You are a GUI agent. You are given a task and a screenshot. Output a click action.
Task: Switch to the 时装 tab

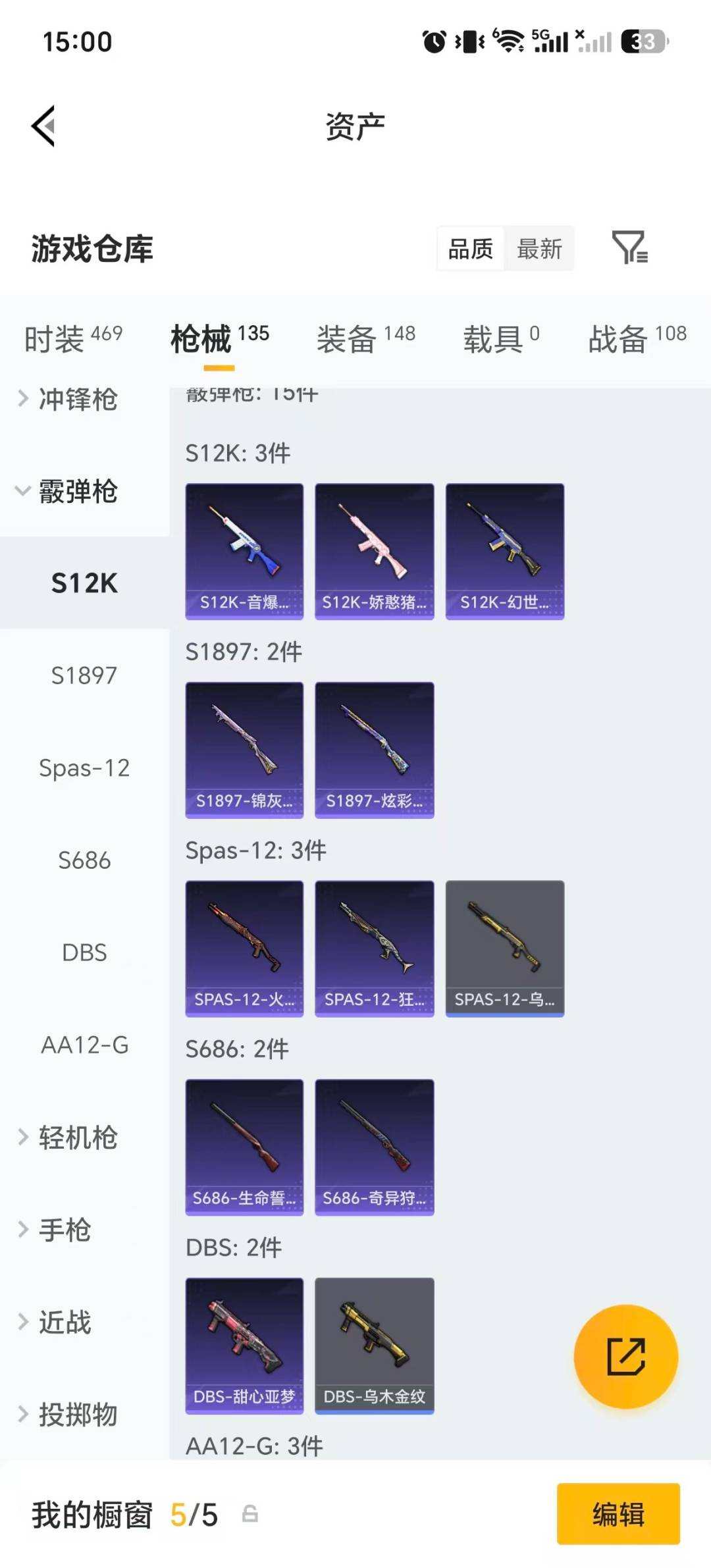pos(73,338)
